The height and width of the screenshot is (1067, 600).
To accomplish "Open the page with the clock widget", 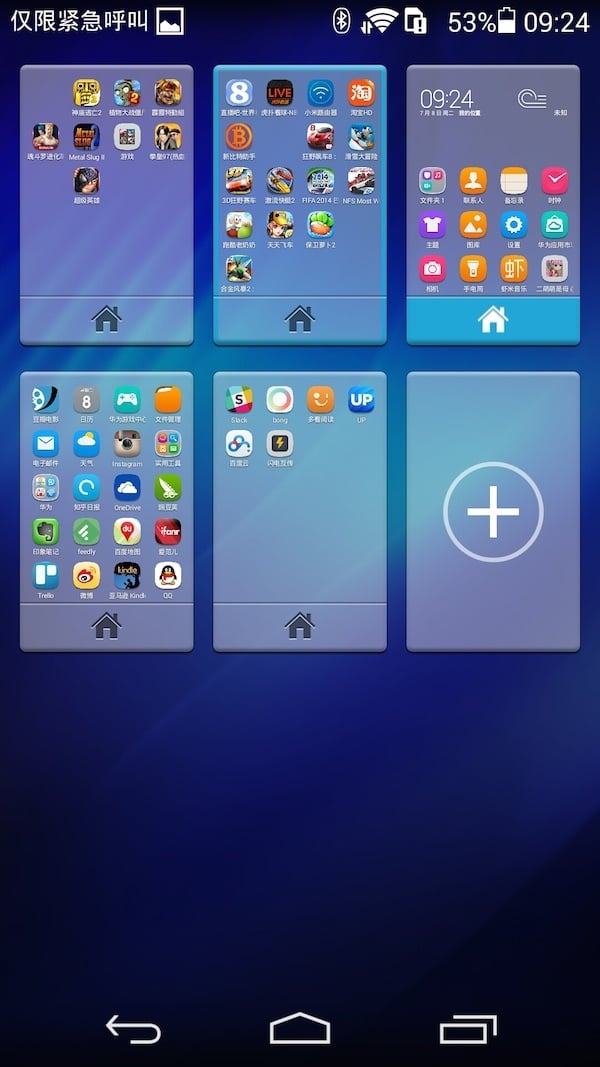I will (493, 180).
